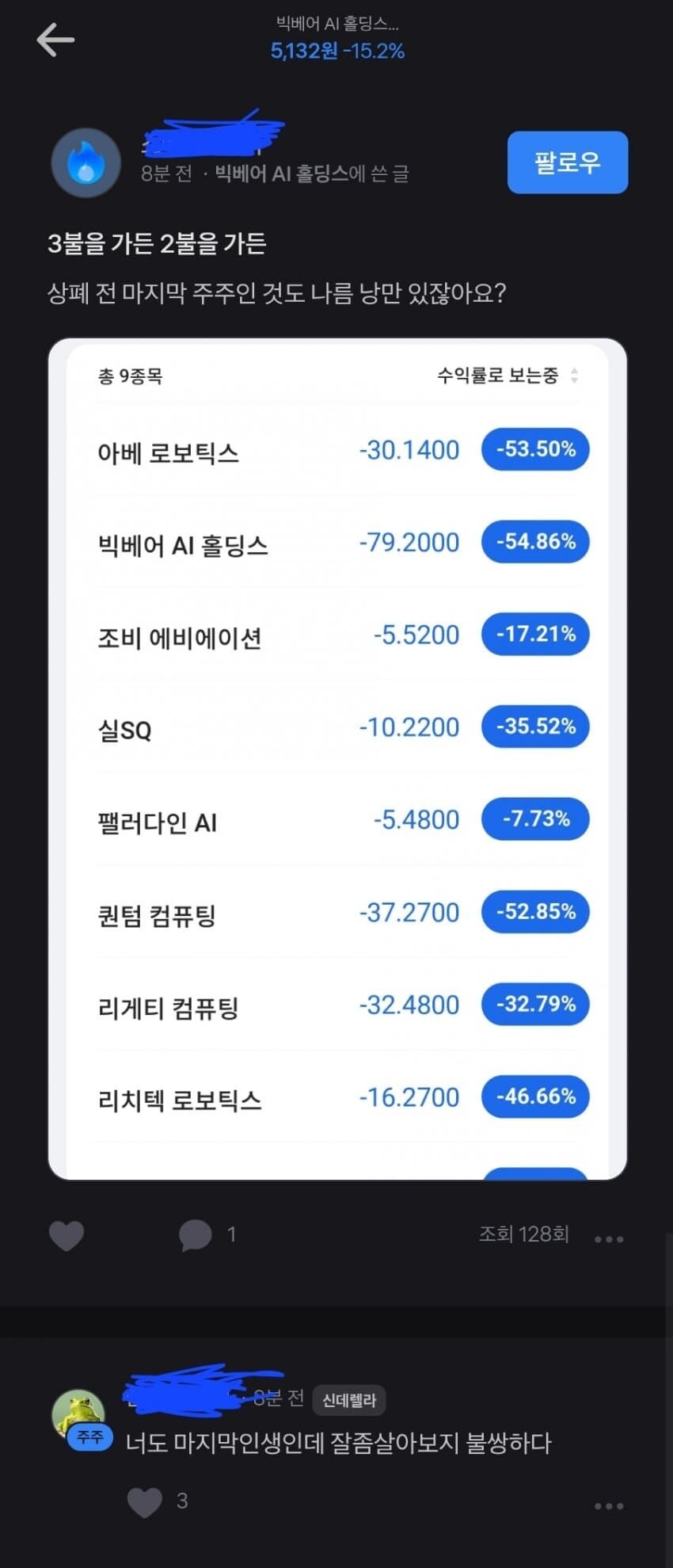Open the 빅베어 AI 홀딩스 link under the author name
673x1568 pixels.
281,174
